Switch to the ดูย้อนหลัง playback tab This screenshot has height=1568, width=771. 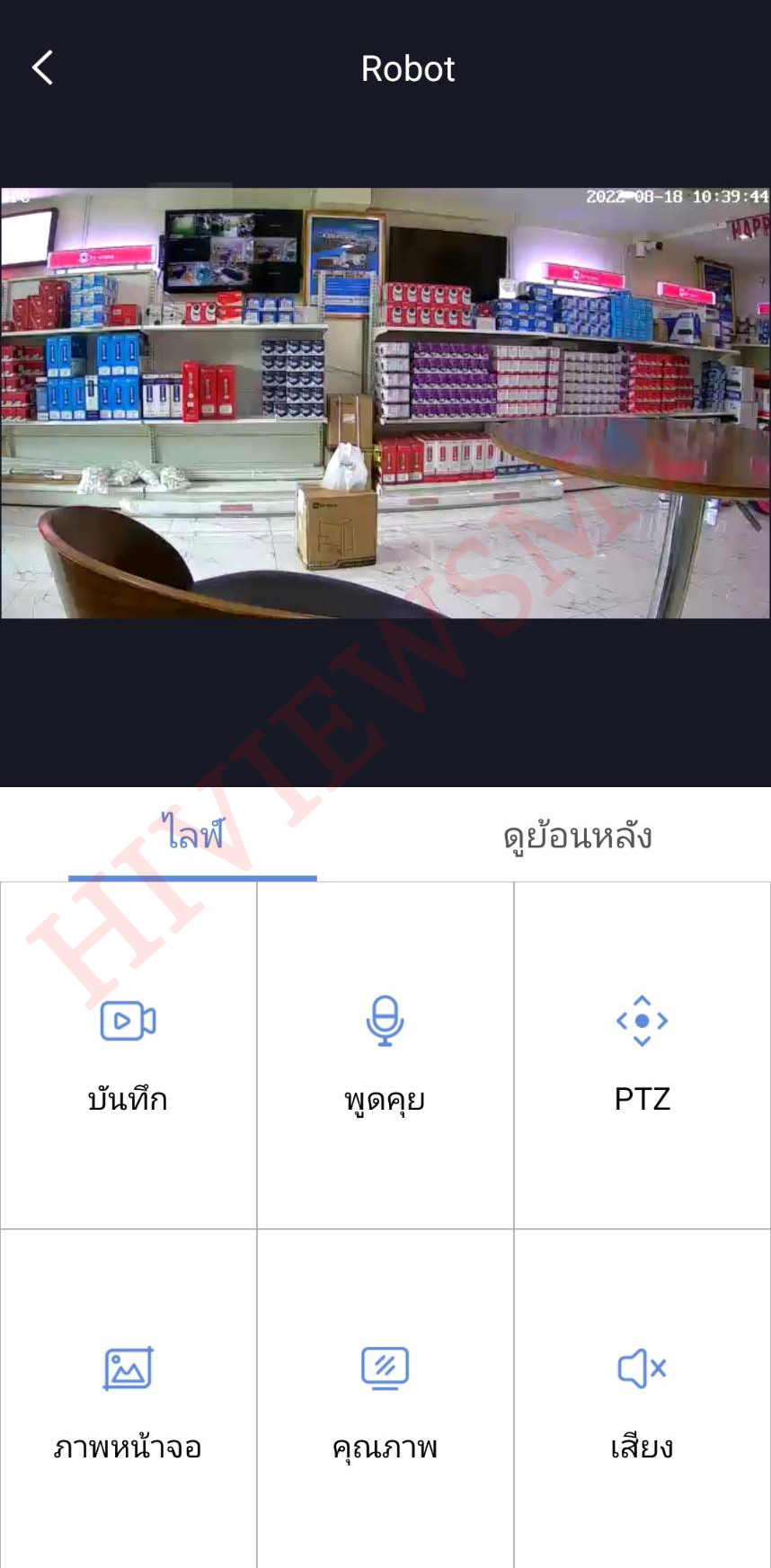(x=577, y=836)
